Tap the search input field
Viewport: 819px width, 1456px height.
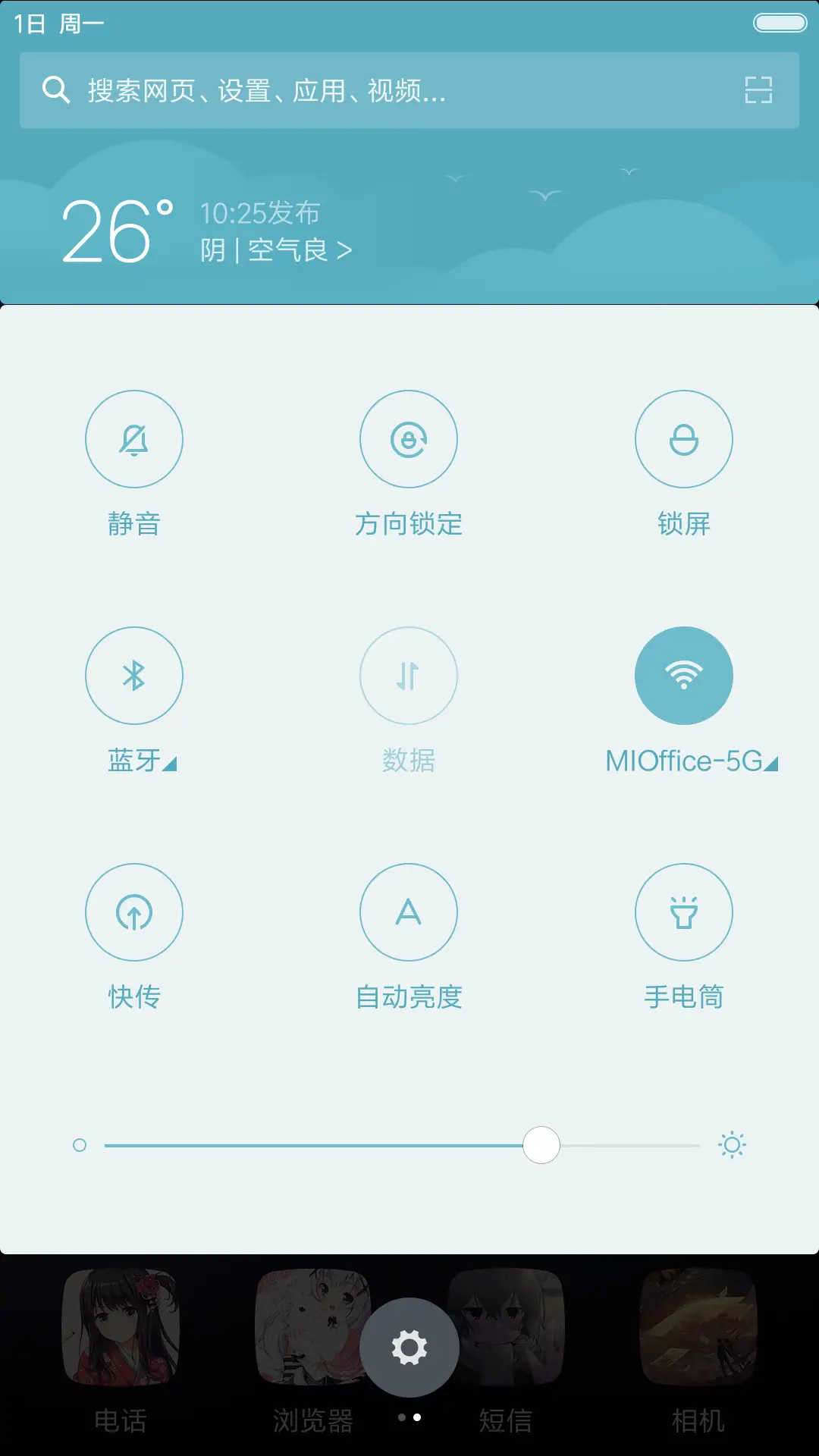379,91
